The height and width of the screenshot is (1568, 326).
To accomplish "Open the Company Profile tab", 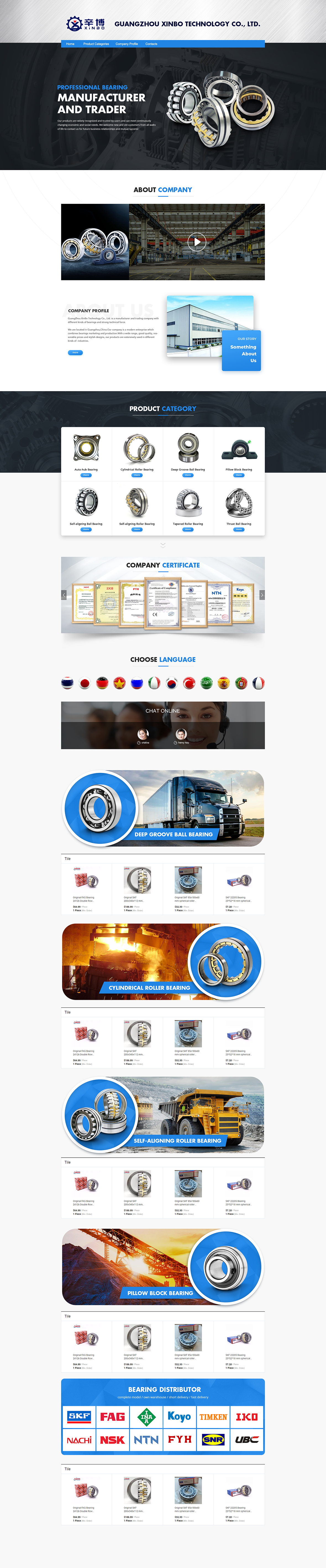I will coord(126,44).
